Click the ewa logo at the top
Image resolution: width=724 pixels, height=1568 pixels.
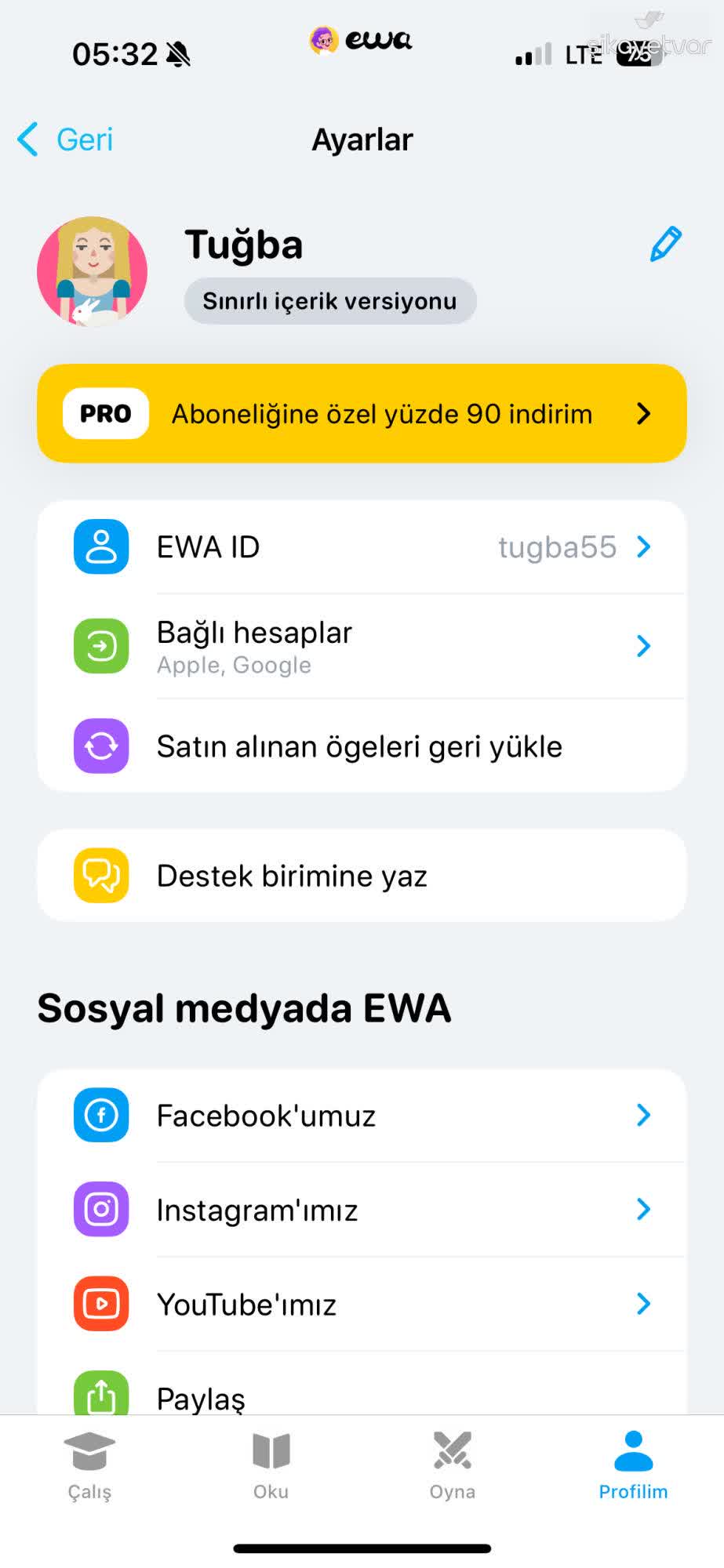pos(361,39)
